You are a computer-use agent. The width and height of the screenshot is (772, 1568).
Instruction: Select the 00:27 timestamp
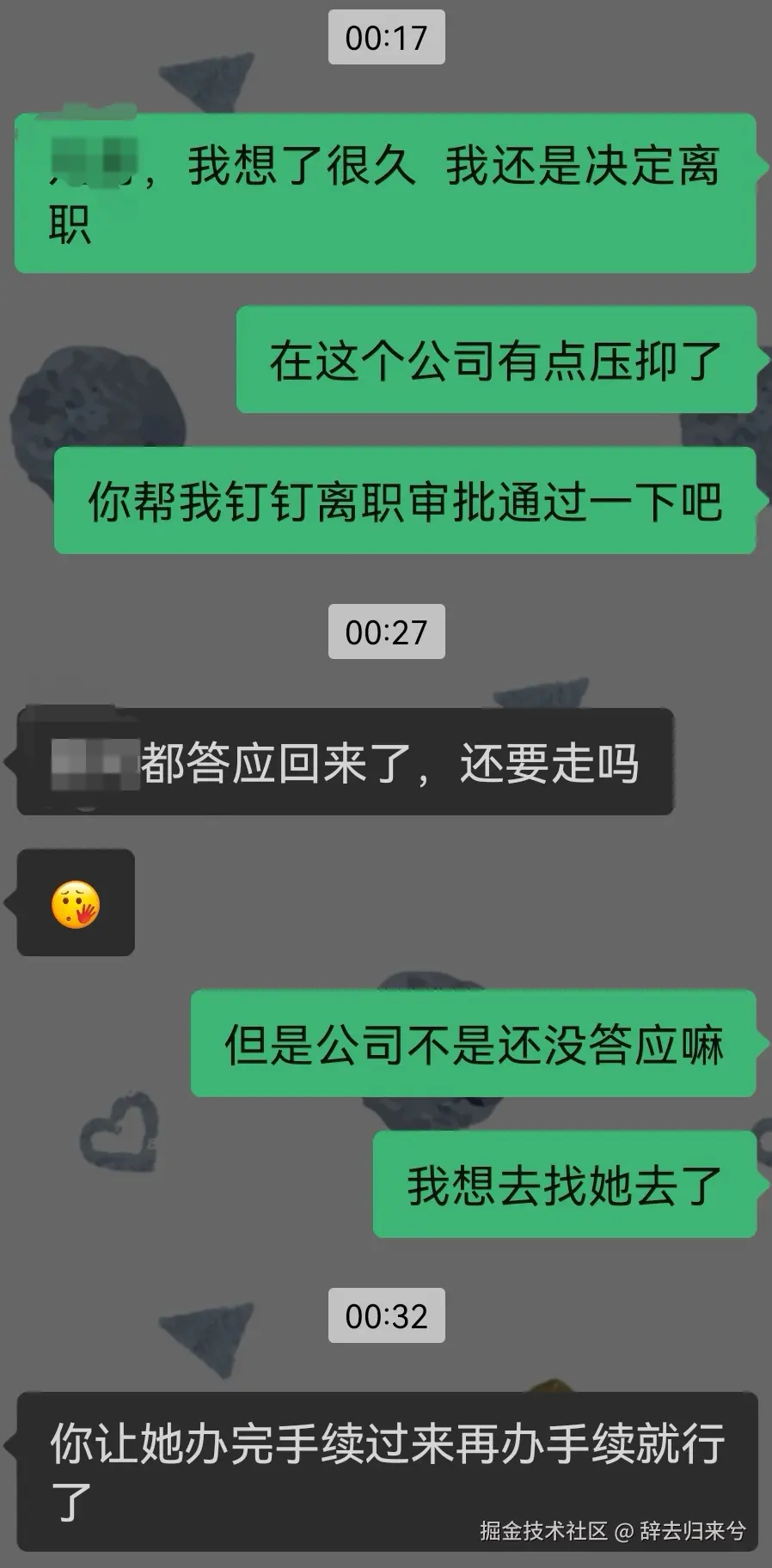pos(386,633)
